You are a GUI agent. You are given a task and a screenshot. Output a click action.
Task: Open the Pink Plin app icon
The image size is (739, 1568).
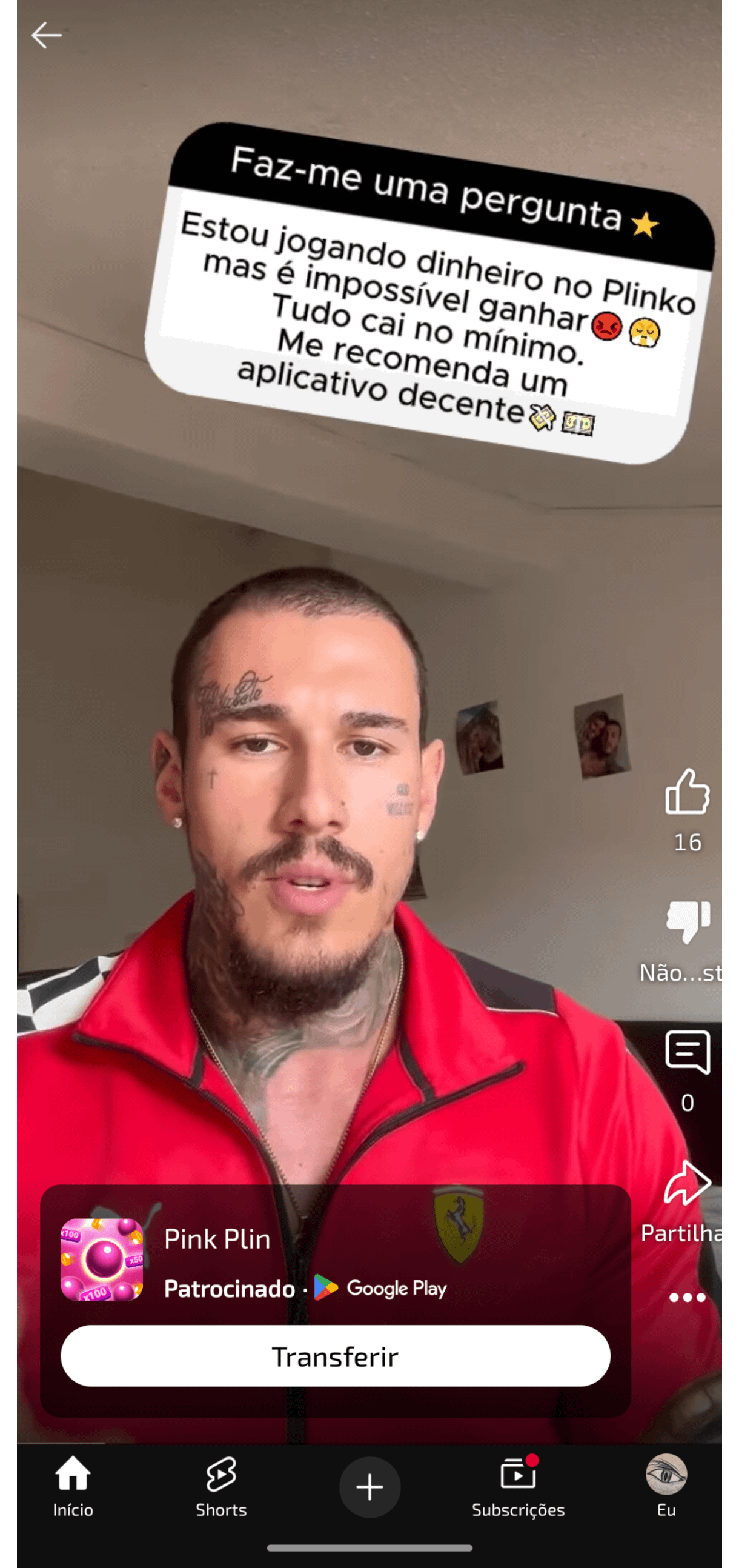[x=102, y=1259]
